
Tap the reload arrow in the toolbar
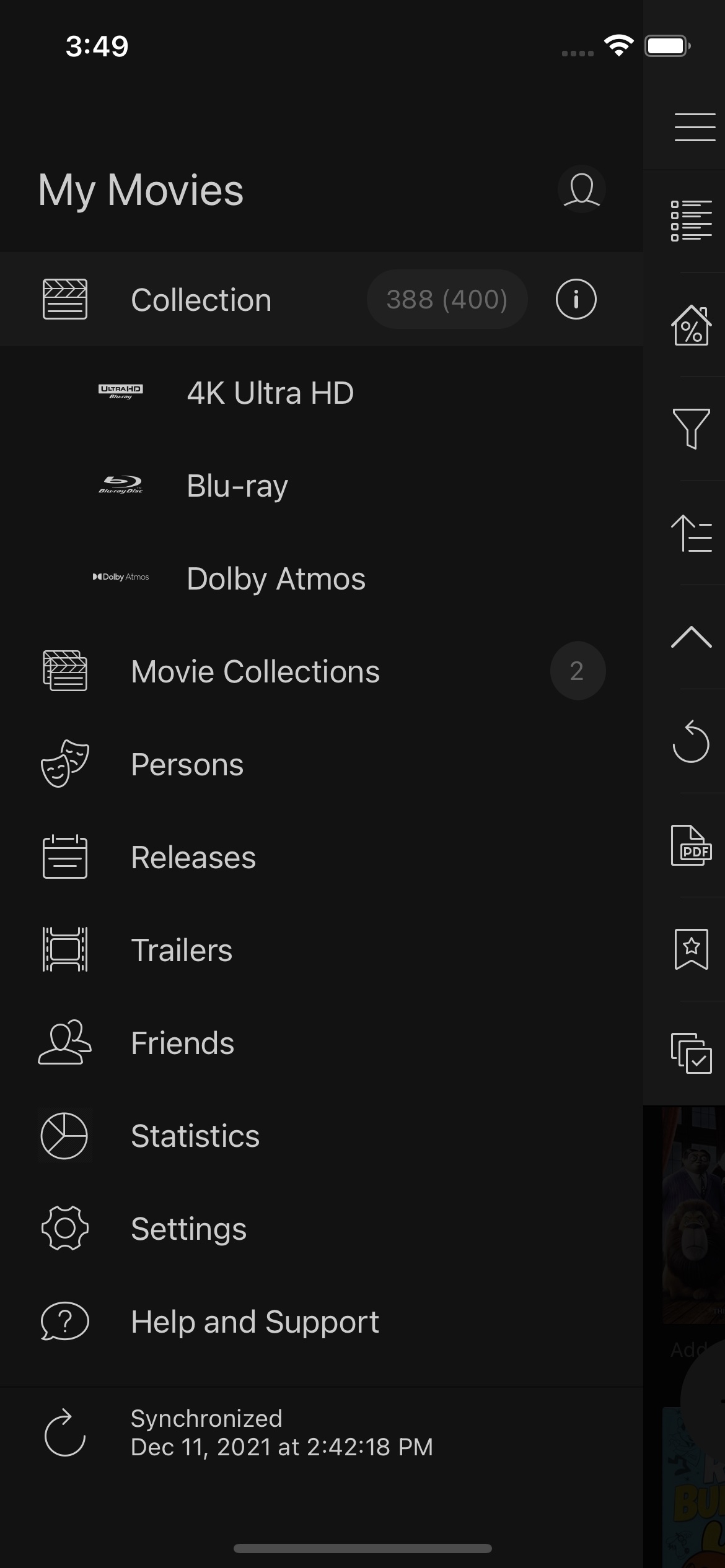point(691,741)
